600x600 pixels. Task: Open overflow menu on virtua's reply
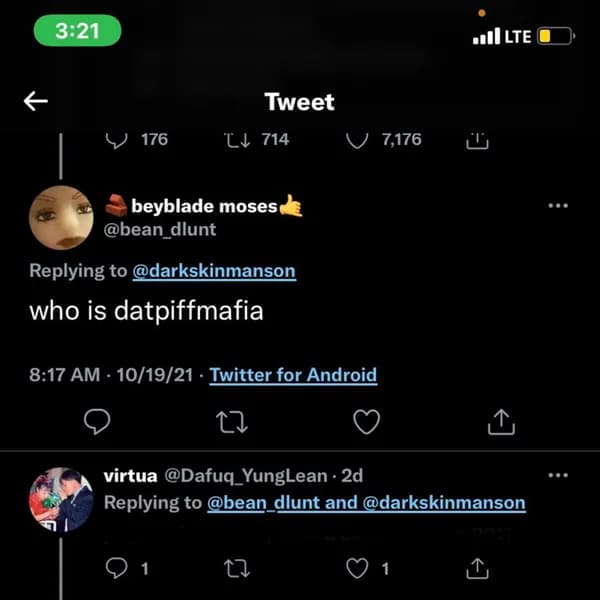pos(558,475)
